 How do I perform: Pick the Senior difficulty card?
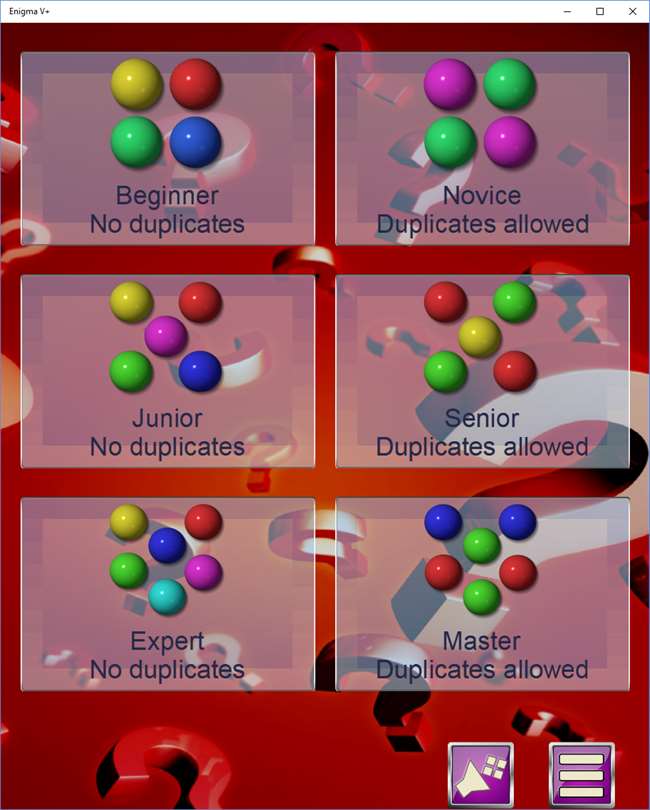point(482,371)
